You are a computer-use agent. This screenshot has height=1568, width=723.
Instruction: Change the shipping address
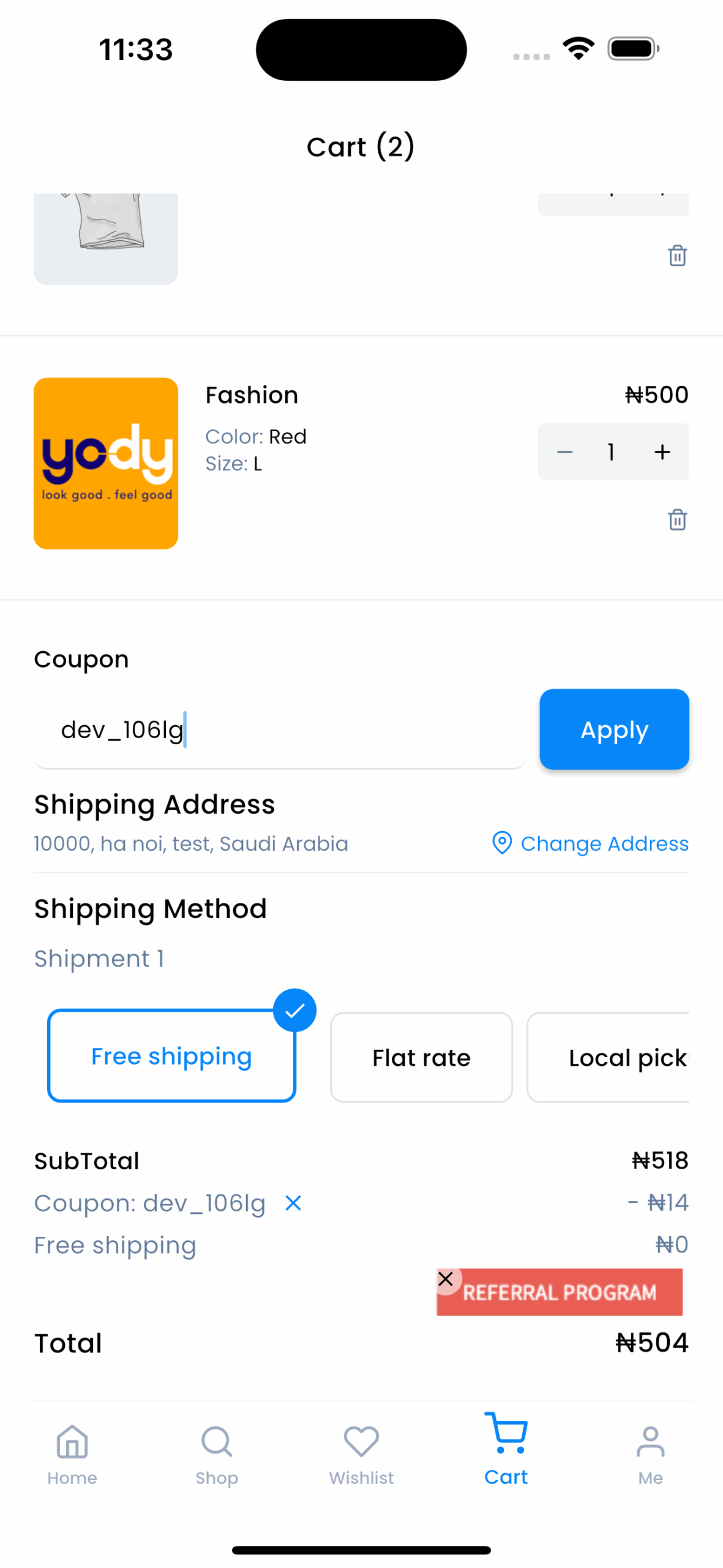(x=590, y=843)
